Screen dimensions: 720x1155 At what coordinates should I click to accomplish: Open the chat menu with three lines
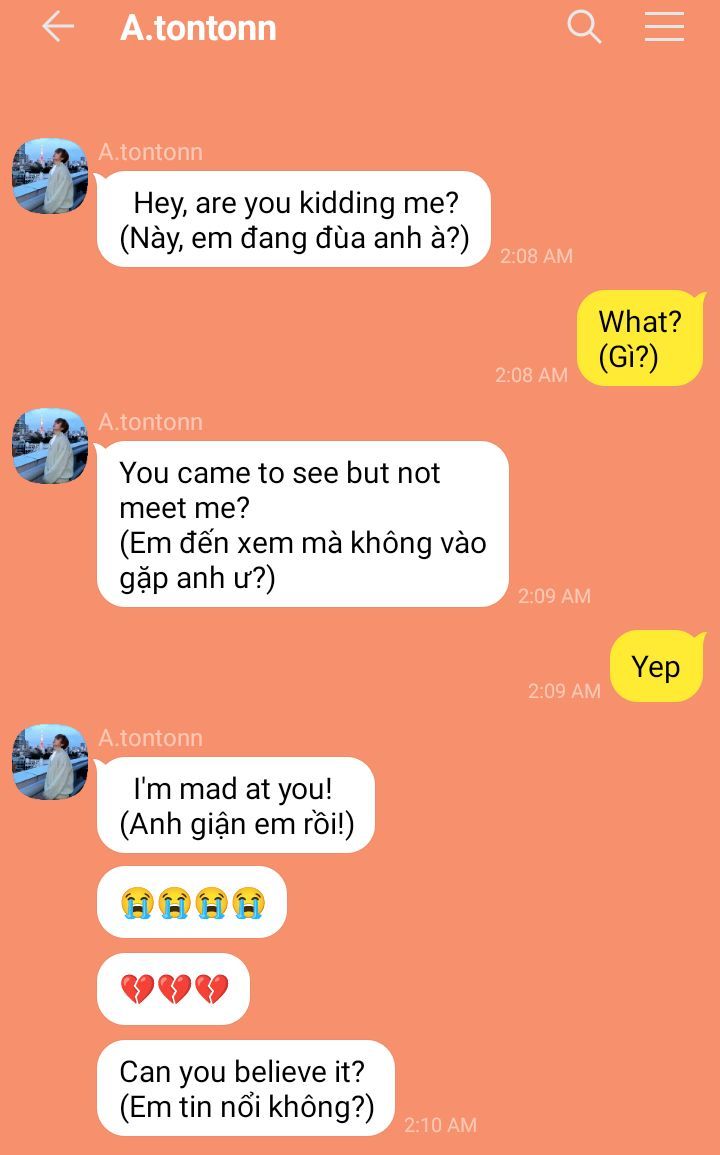[x=664, y=27]
